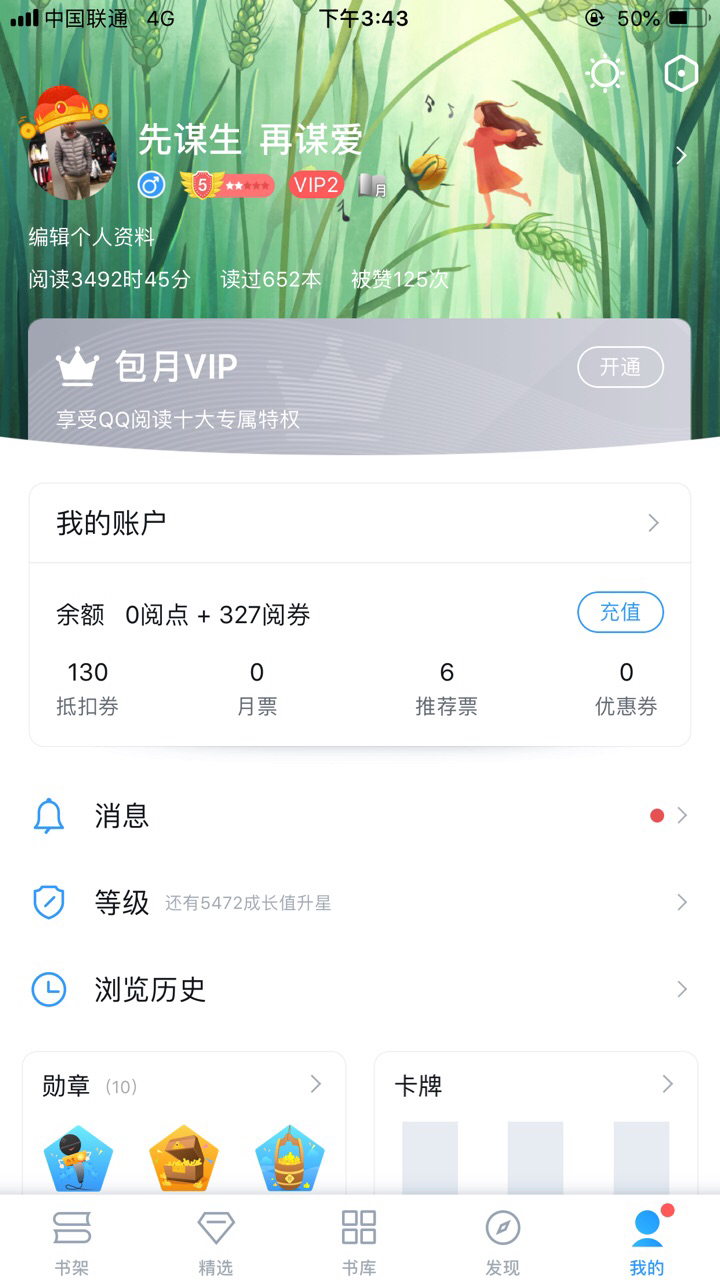Tap the profile avatar picture
Viewport: 720px width, 1280px height.
click(x=72, y=153)
